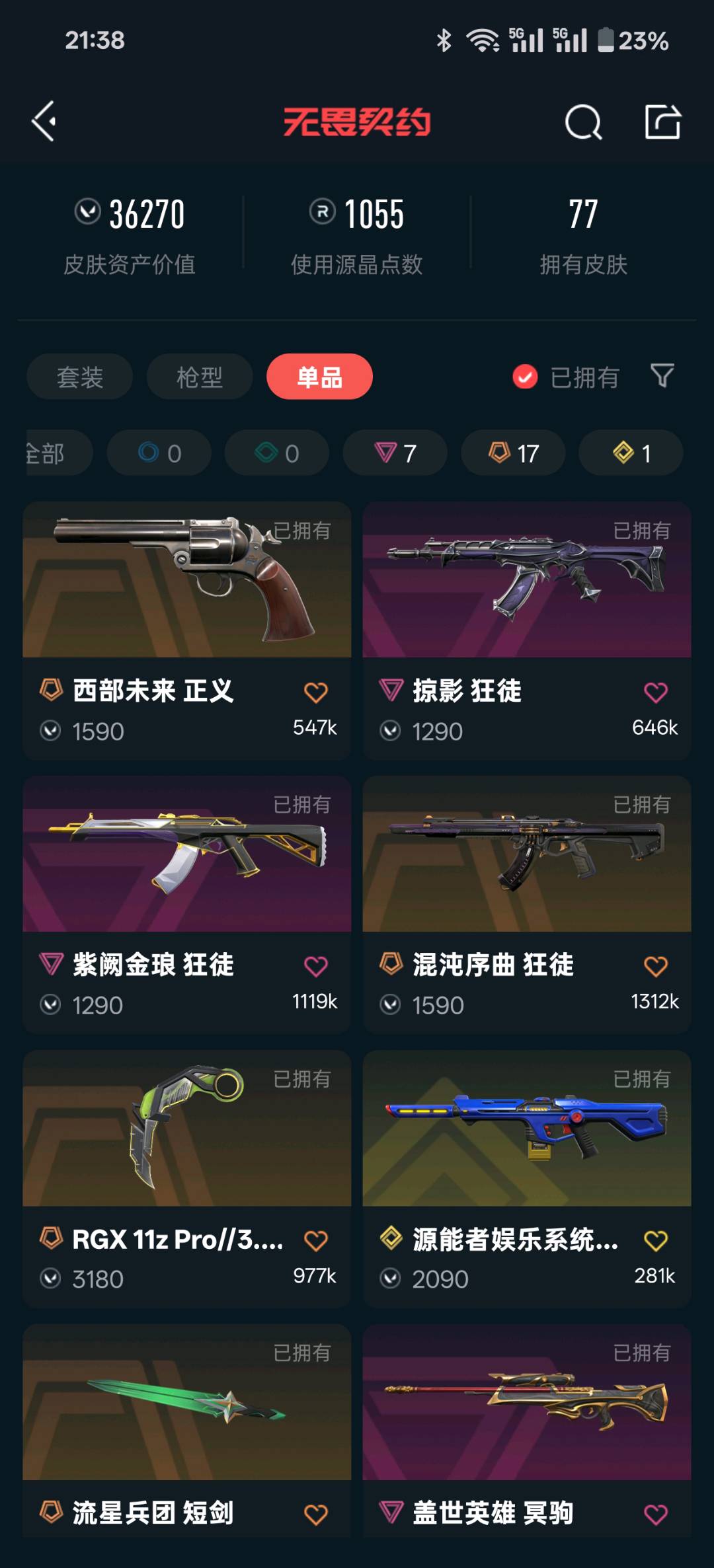714x1568 pixels.
Task: Like the 混沌序曲 狂徒 skin
Action: [x=655, y=966]
